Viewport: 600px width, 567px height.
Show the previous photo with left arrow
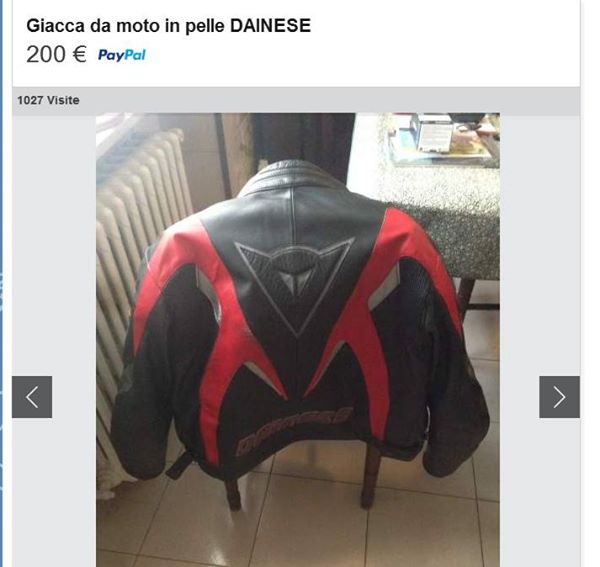click(32, 397)
